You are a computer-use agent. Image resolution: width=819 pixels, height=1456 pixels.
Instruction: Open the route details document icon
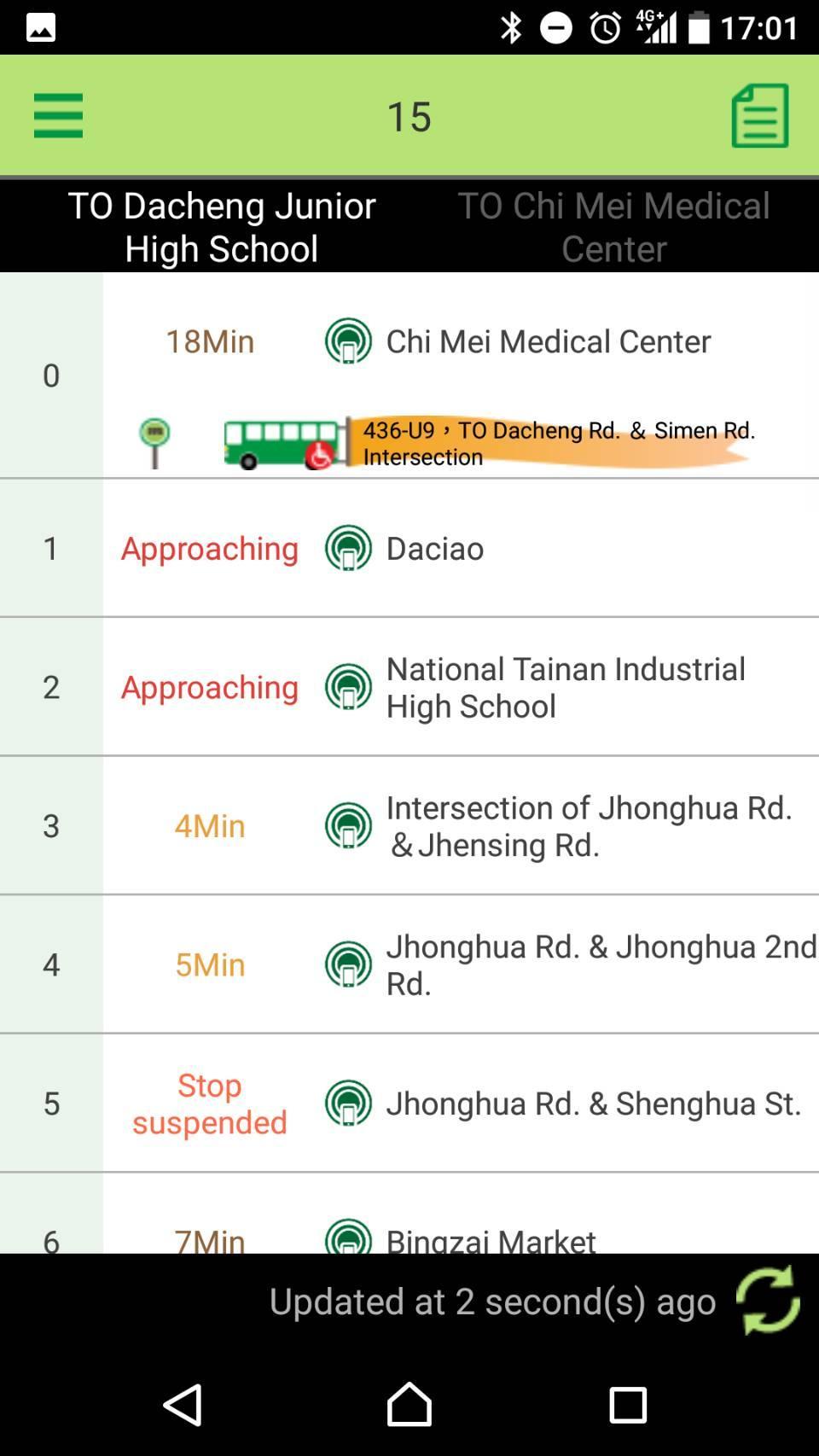click(x=759, y=115)
